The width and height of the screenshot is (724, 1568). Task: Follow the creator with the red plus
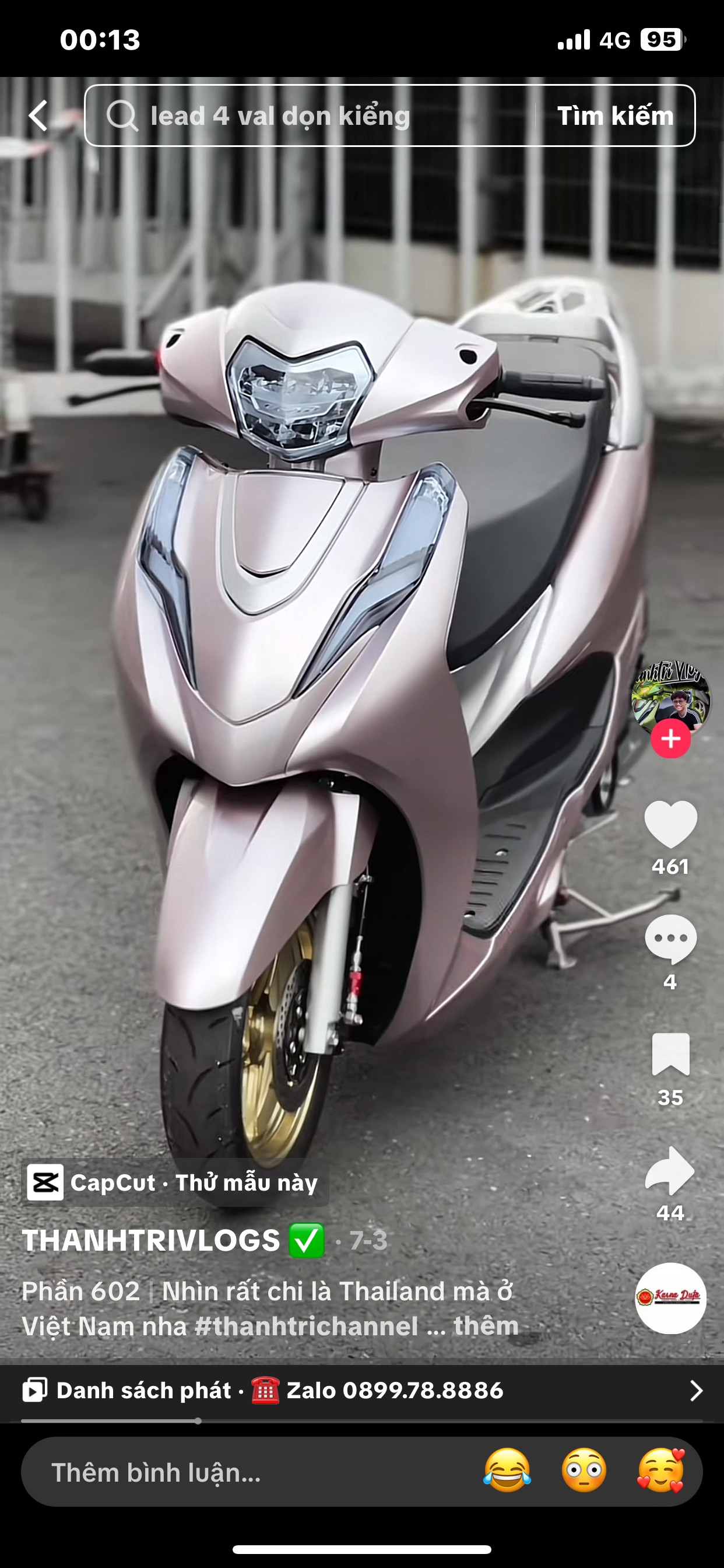point(670,738)
